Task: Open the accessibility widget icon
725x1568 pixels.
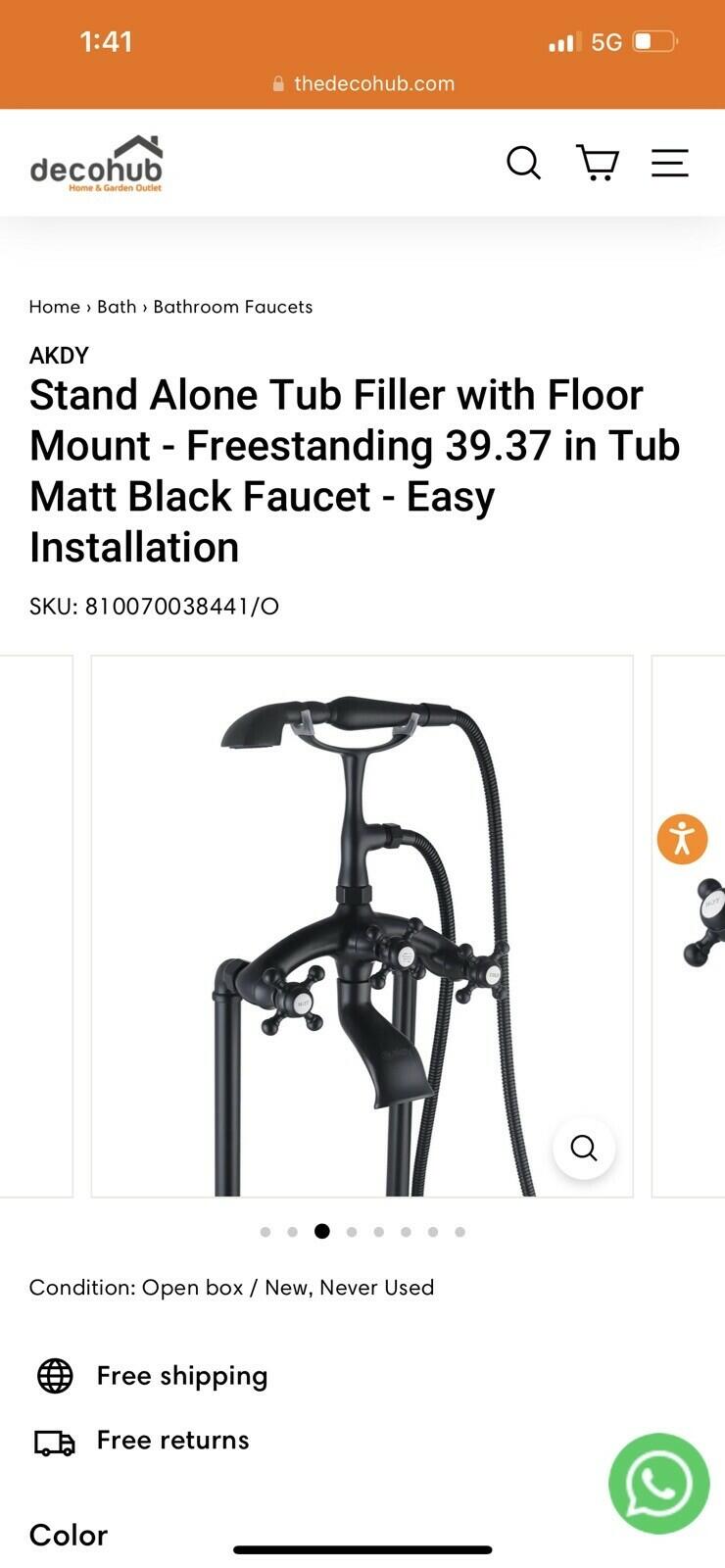Action: 683,839
